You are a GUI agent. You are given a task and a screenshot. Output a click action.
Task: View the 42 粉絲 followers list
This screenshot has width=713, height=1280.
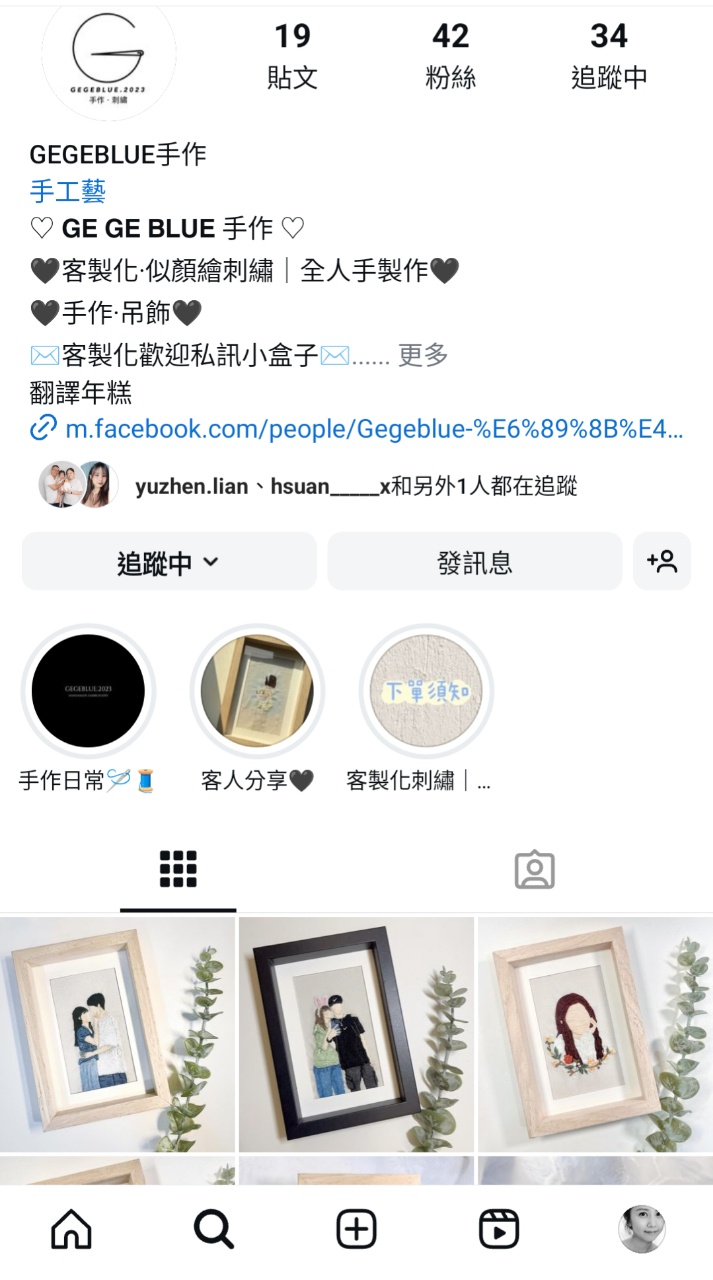450,56
